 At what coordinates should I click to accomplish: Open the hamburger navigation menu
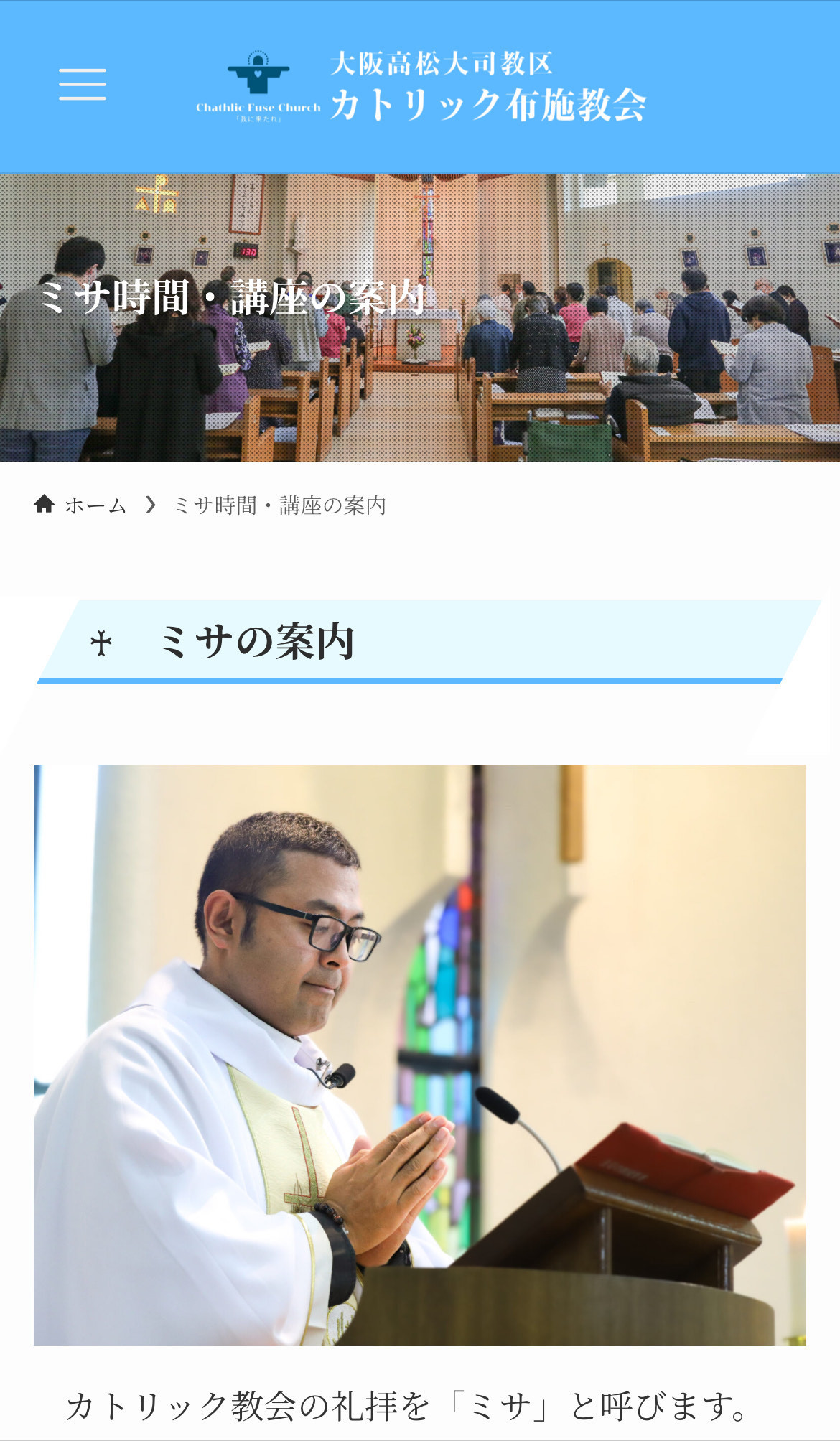[83, 85]
